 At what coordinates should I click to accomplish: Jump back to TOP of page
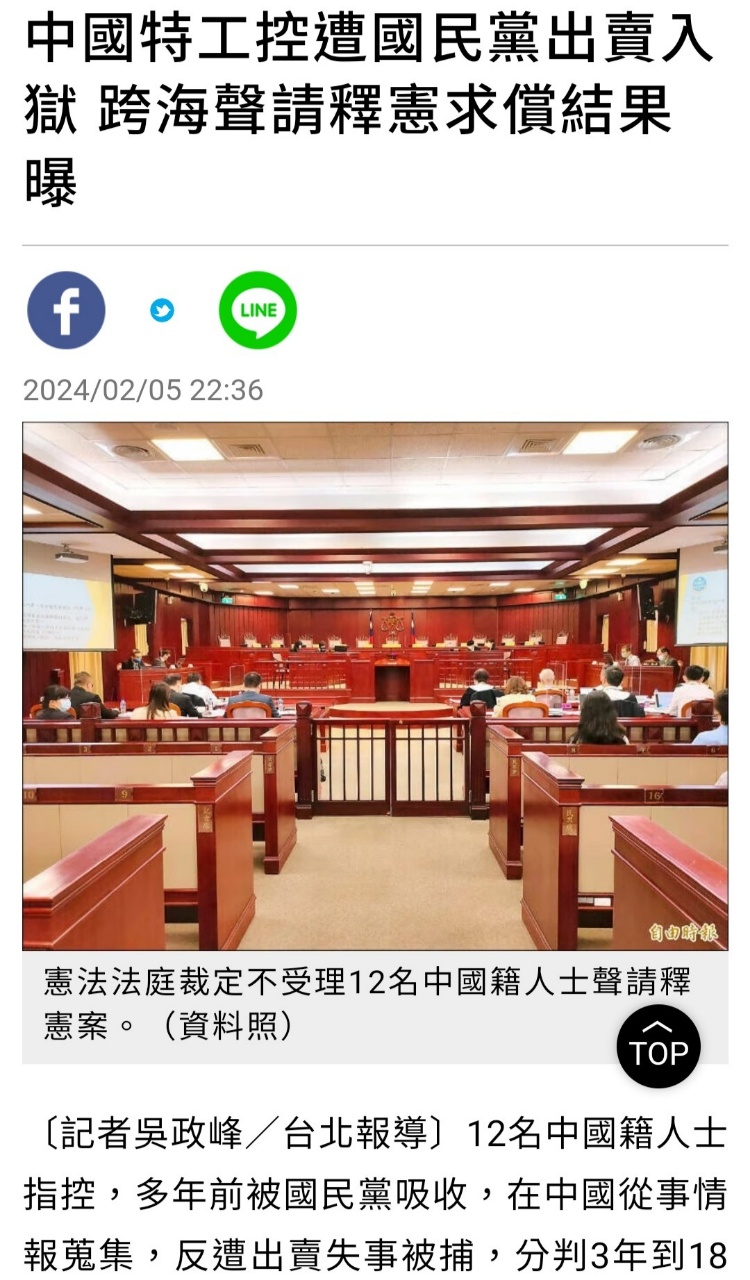[x=658, y=1046]
